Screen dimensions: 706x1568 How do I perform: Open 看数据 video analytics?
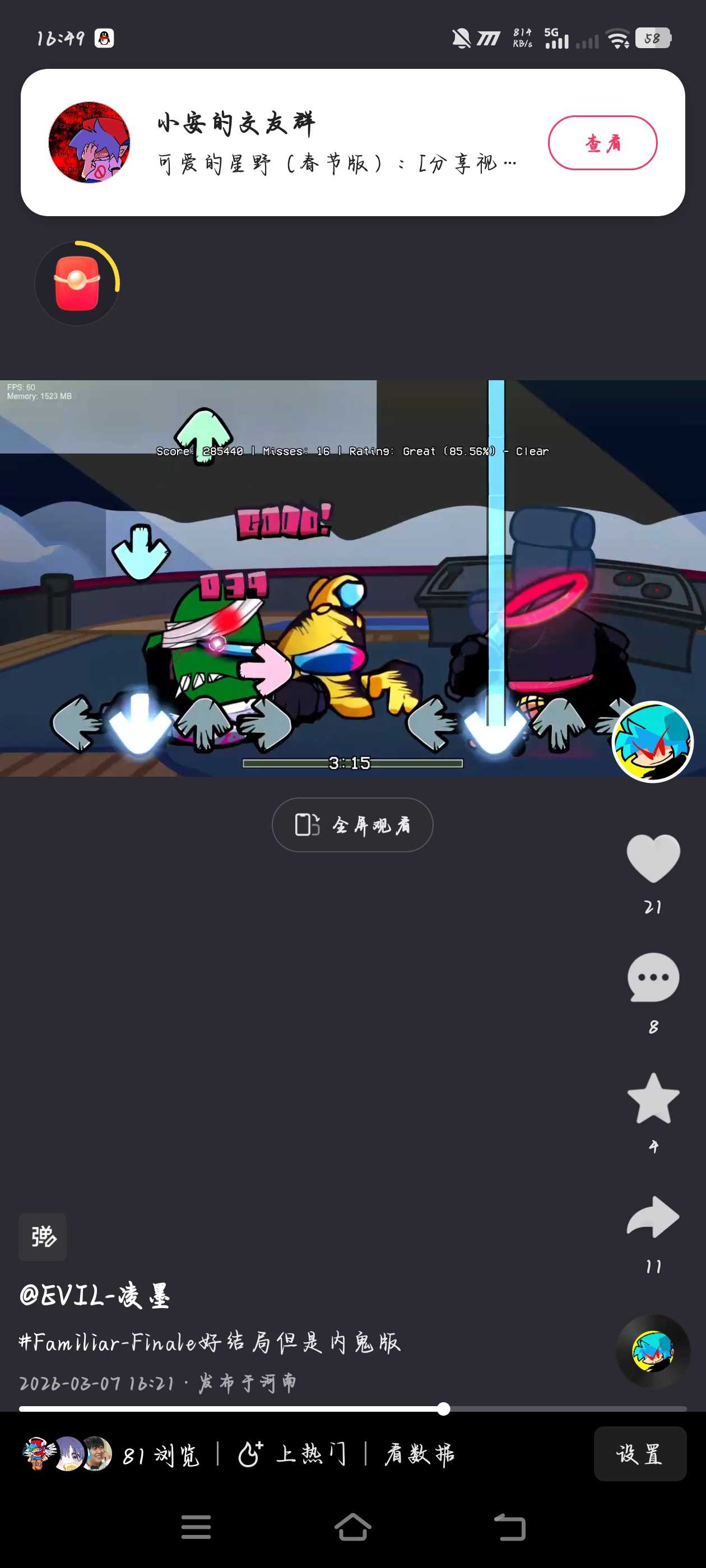click(419, 1454)
